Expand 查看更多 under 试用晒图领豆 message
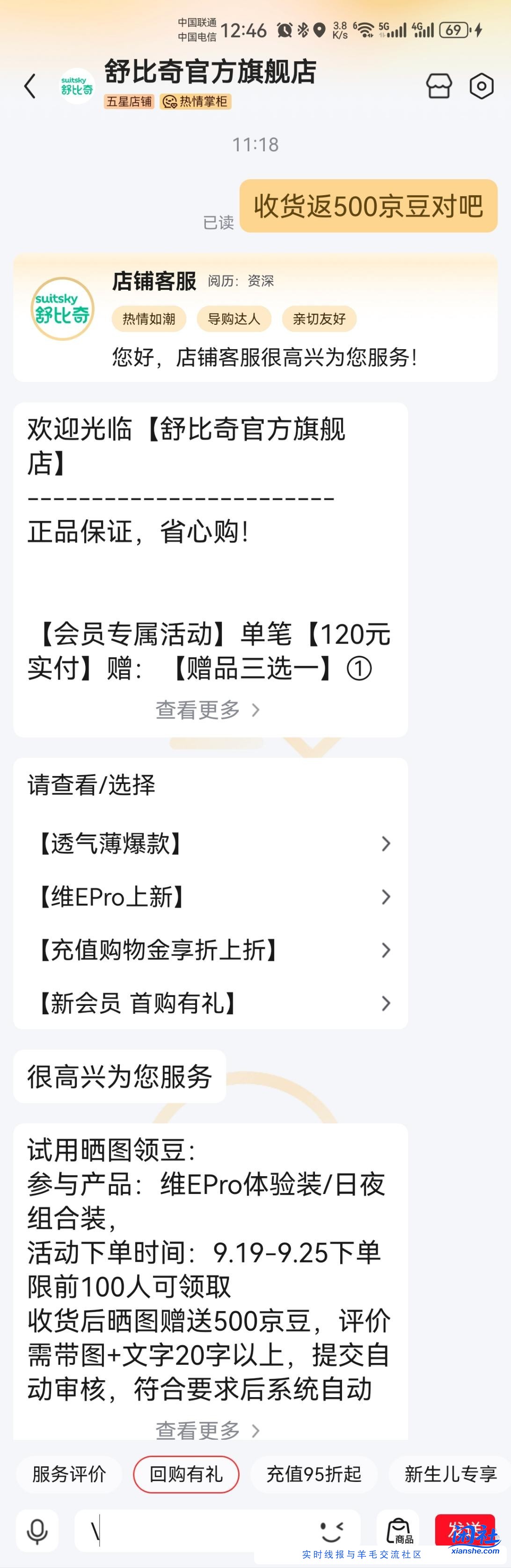Screen dimensions: 511x1568 click(207, 1430)
